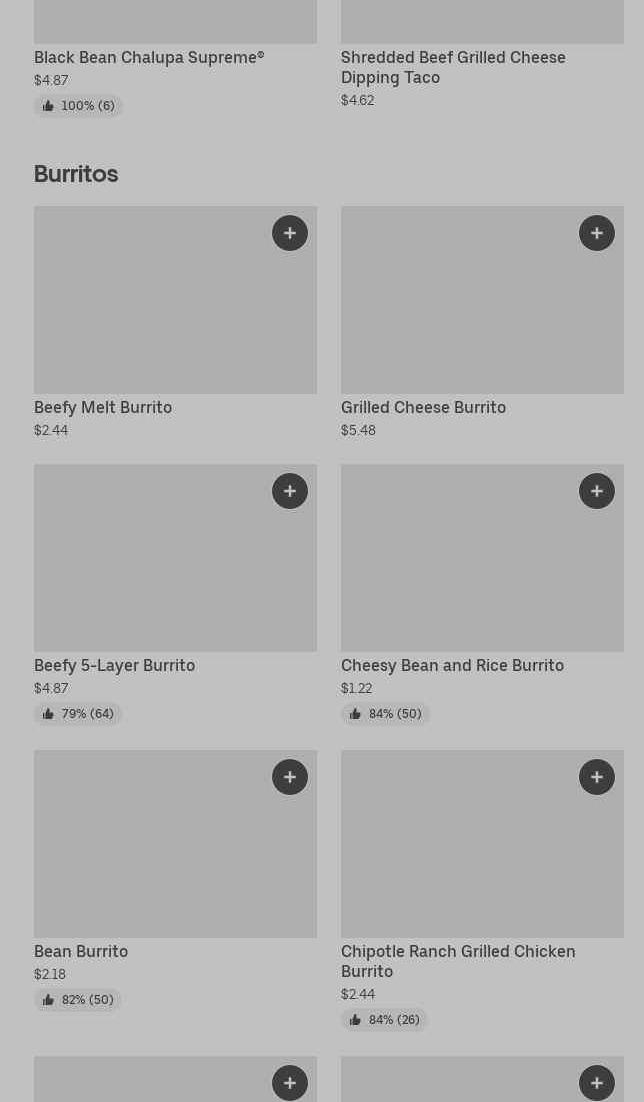Tap plus icon on Bean Burrito
Screen dimensions: 644x1102
pos(290,777)
